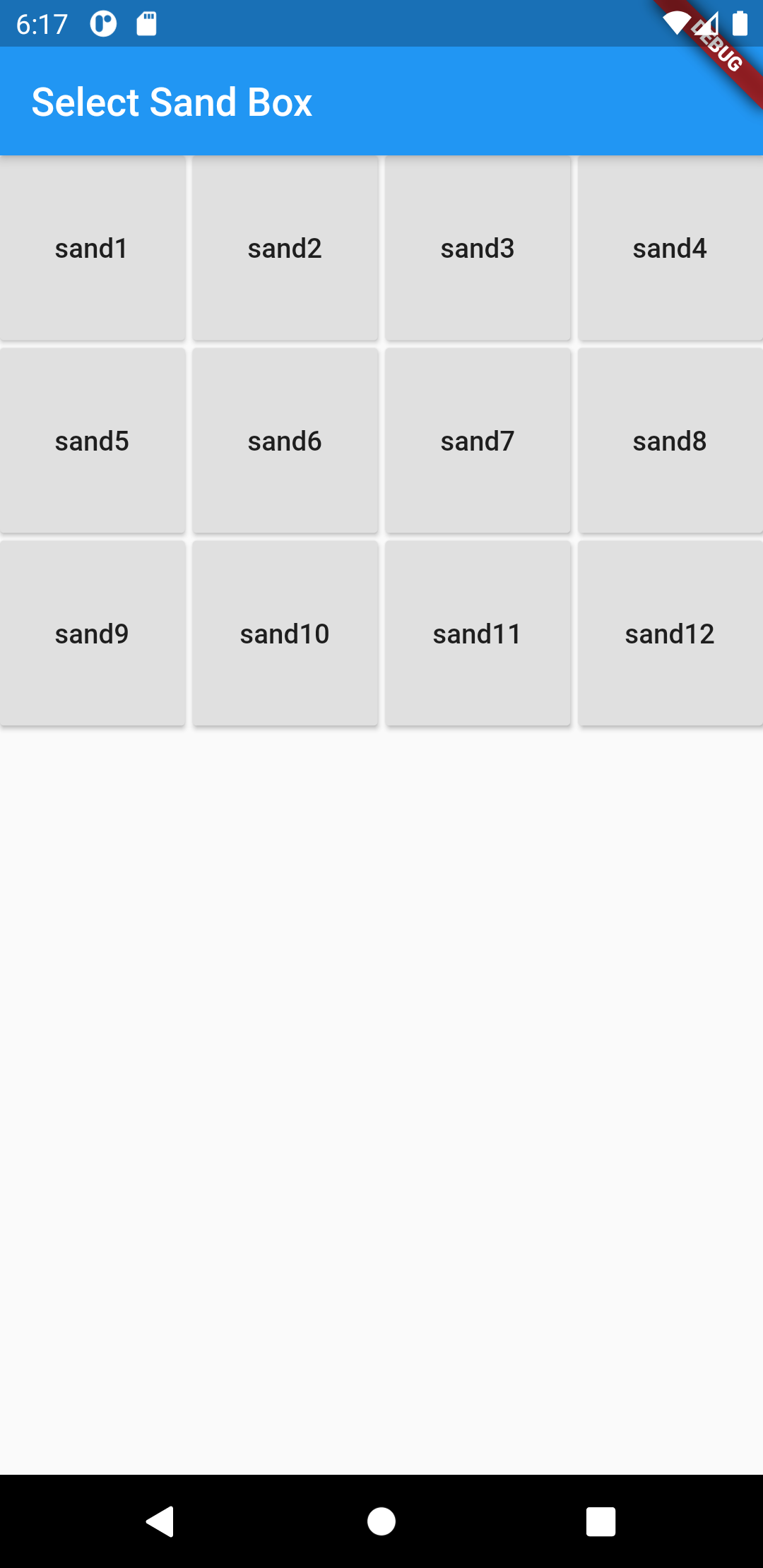The width and height of the screenshot is (763, 1568).
Task: Open the sand4 sandbox
Action: click(x=670, y=248)
